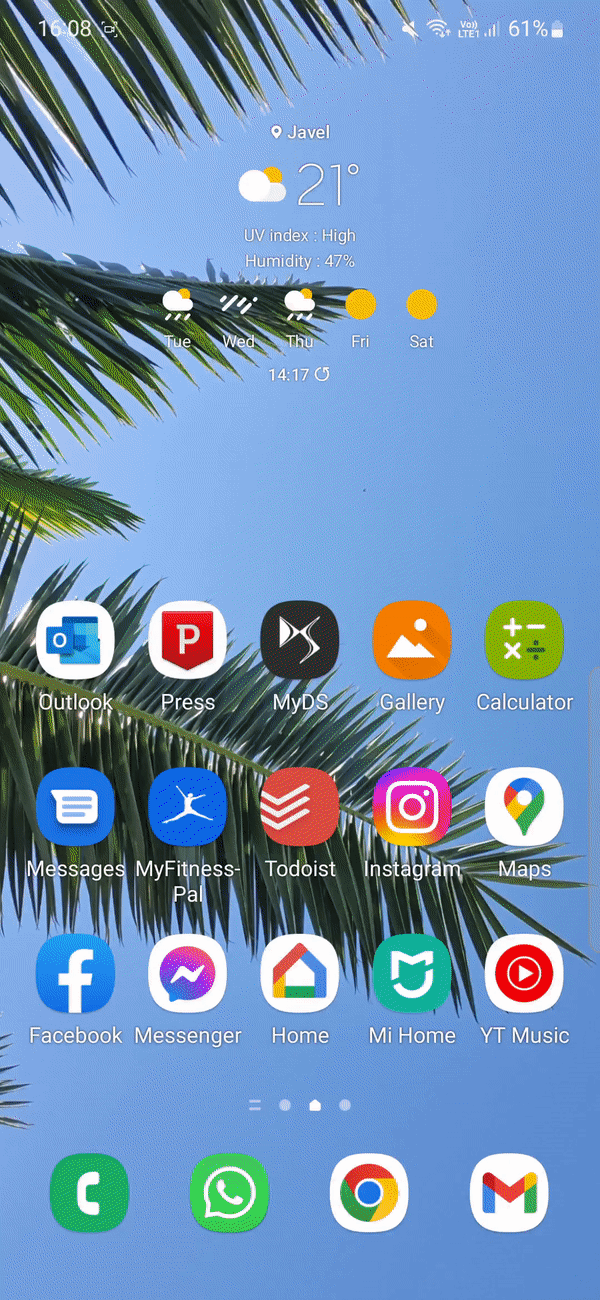
Task: Open Google Maps
Action: pyautogui.click(x=524, y=808)
